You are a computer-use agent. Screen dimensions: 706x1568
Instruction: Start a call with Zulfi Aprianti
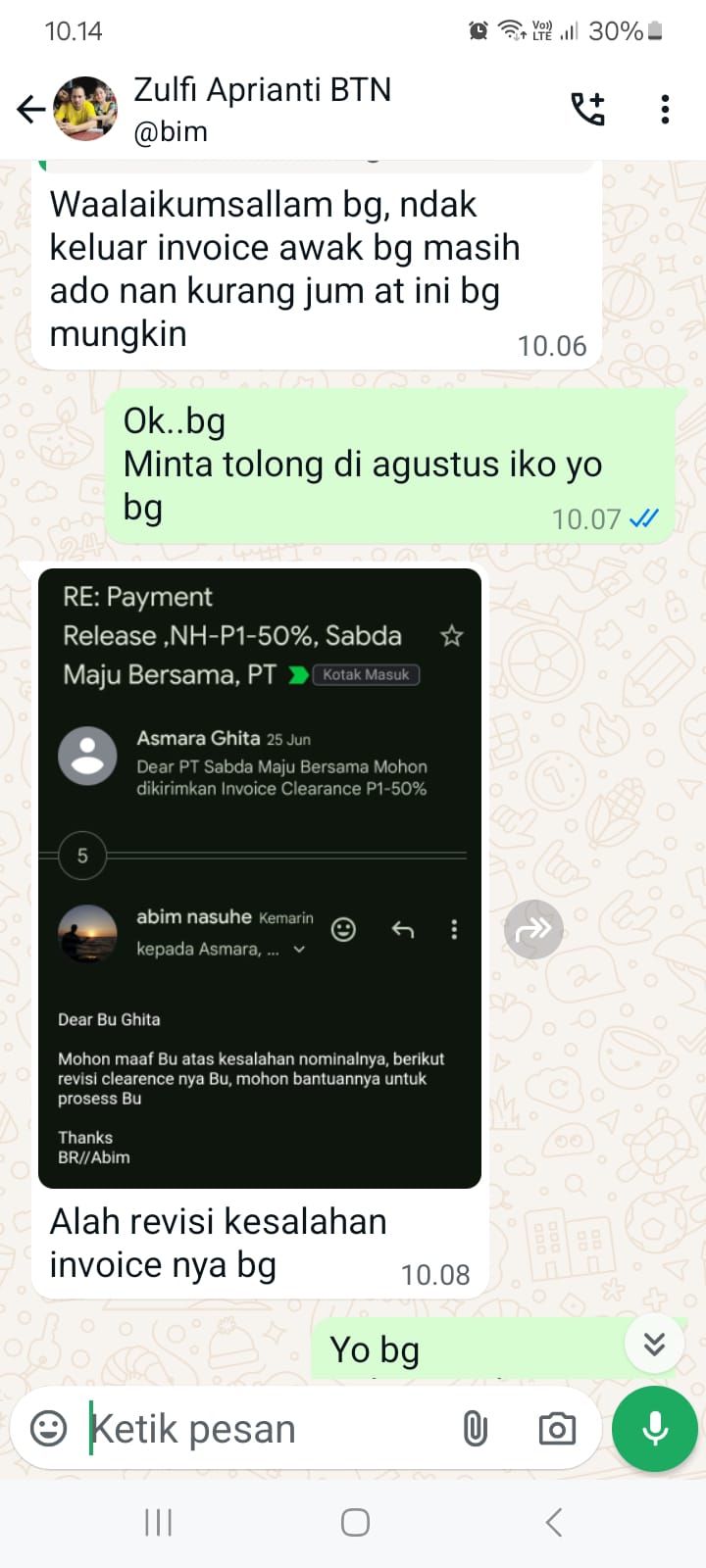(588, 109)
